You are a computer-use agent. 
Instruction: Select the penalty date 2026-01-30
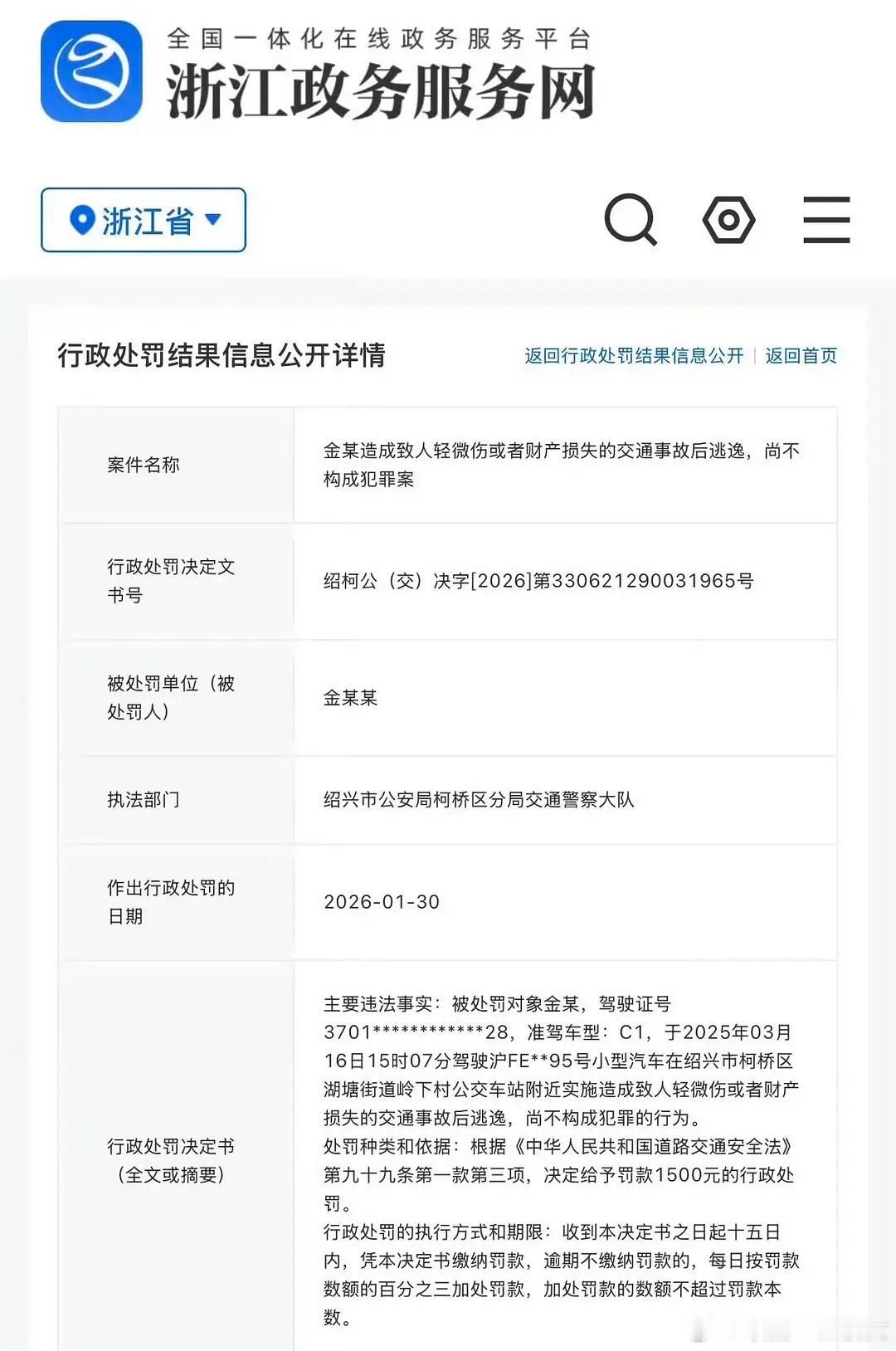pyautogui.click(x=379, y=902)
